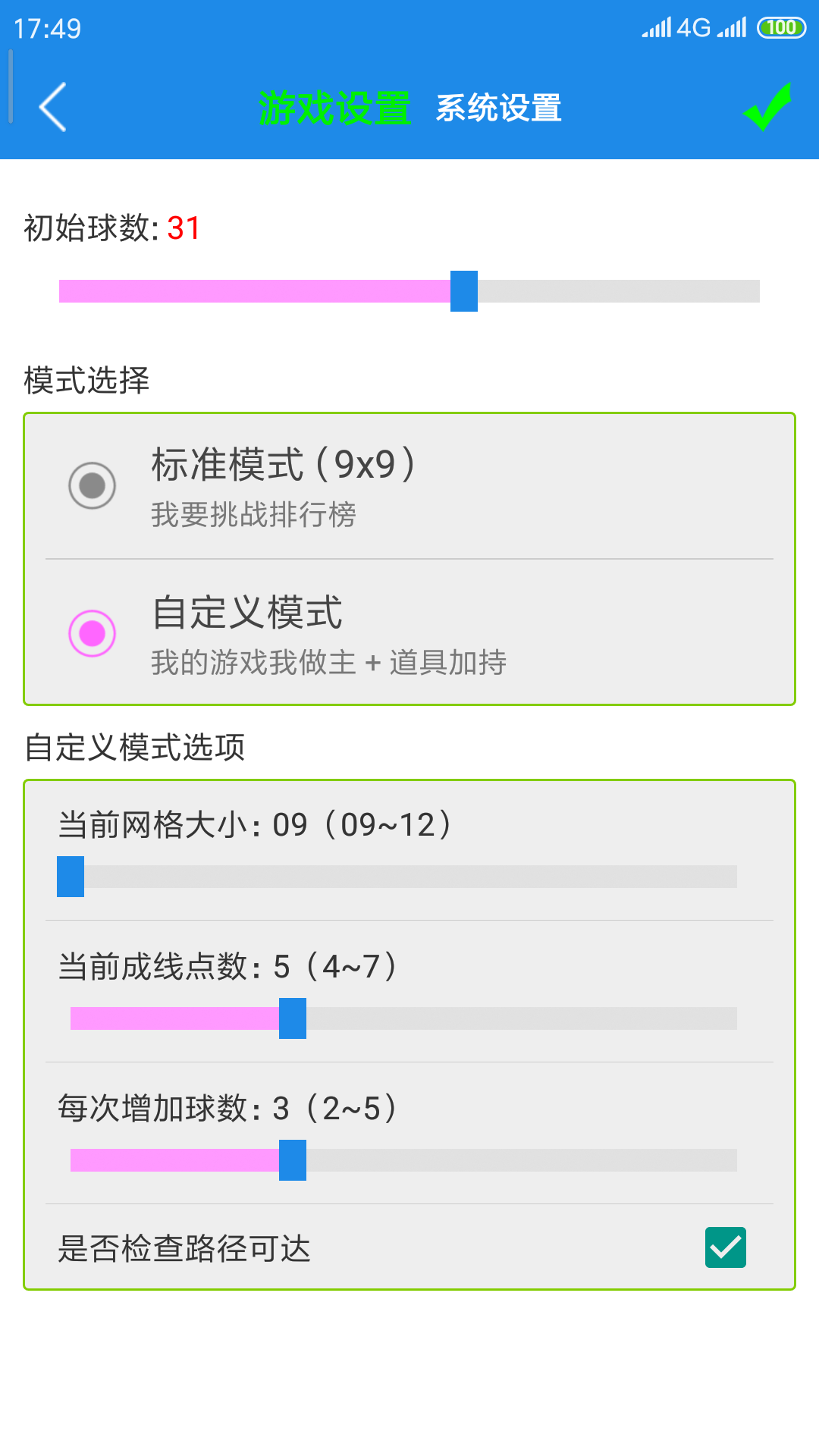Open the 游戏设置 tab
The height and width of the screenshot is (1456, 819).
pos(335,107)
